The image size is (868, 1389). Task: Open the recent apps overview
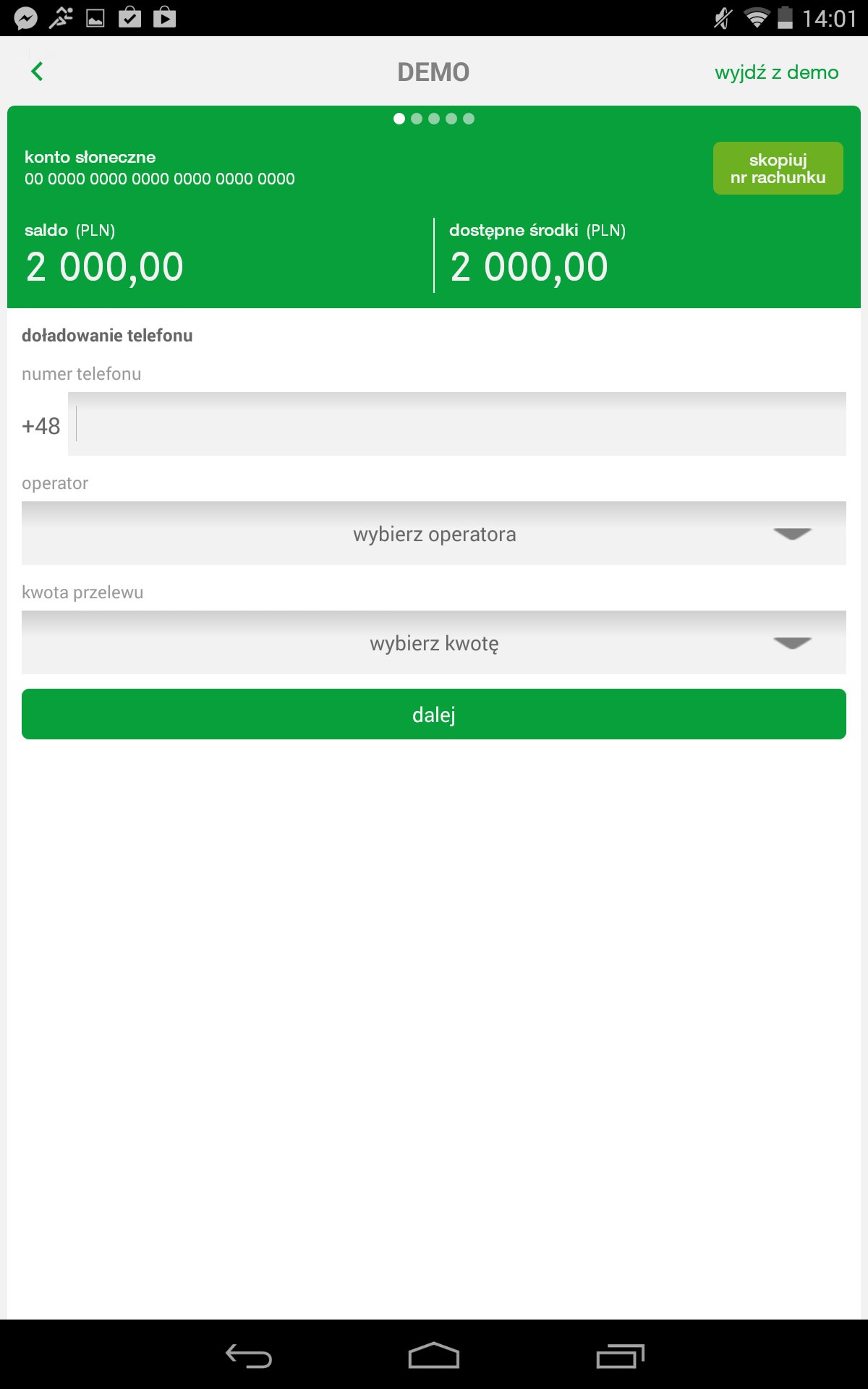[620, 1355]
